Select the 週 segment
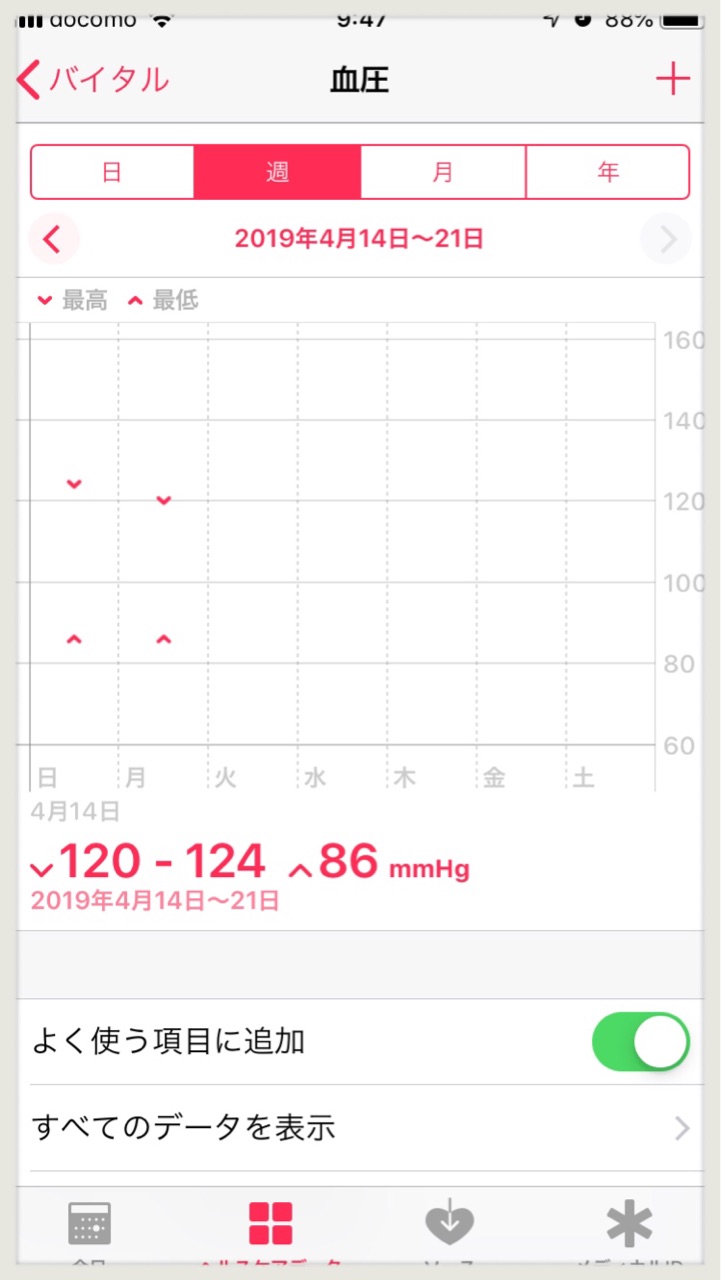The height and width of the screenshot is (1280, 721). pos(277,172)
